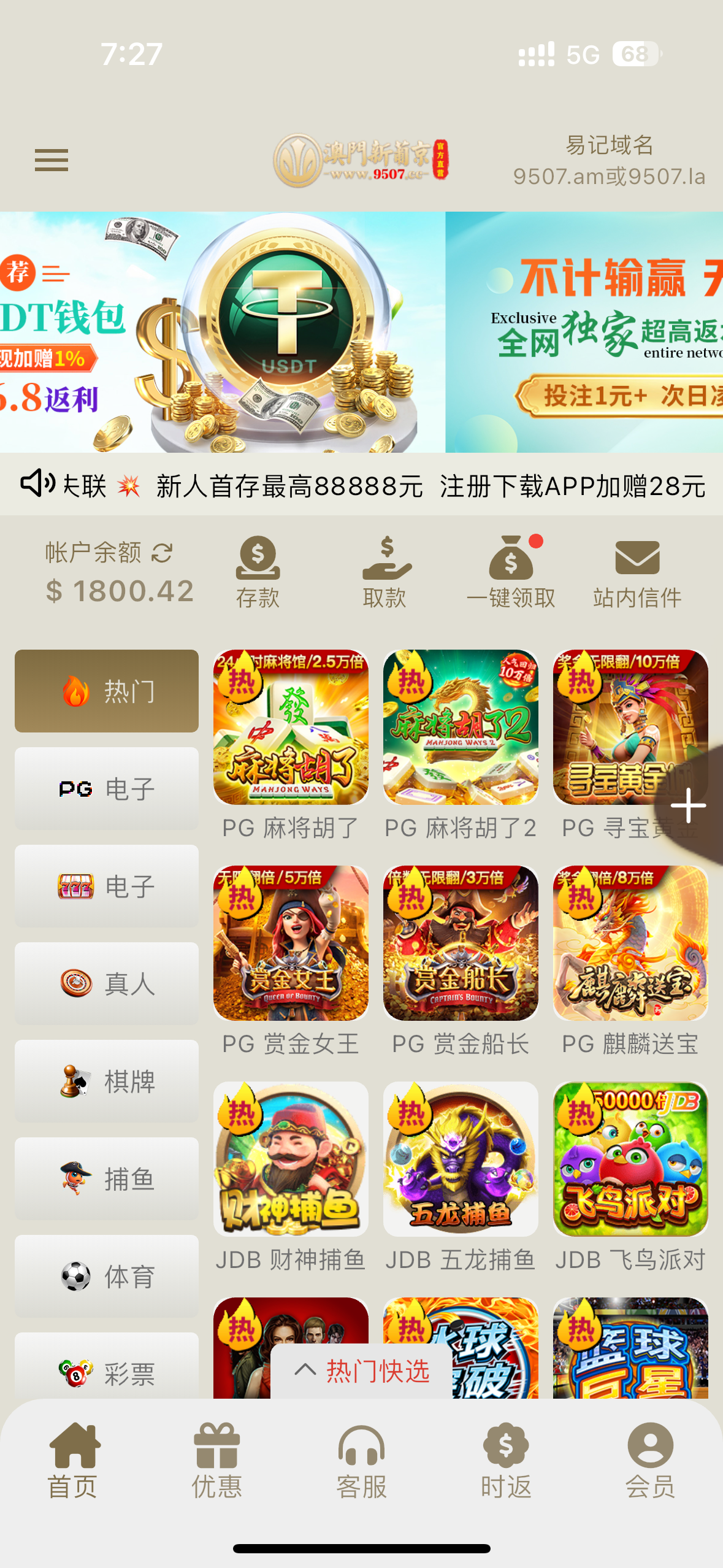
Task: Open the 取款 withdrawal icon
Action: (x=385, y=571)
